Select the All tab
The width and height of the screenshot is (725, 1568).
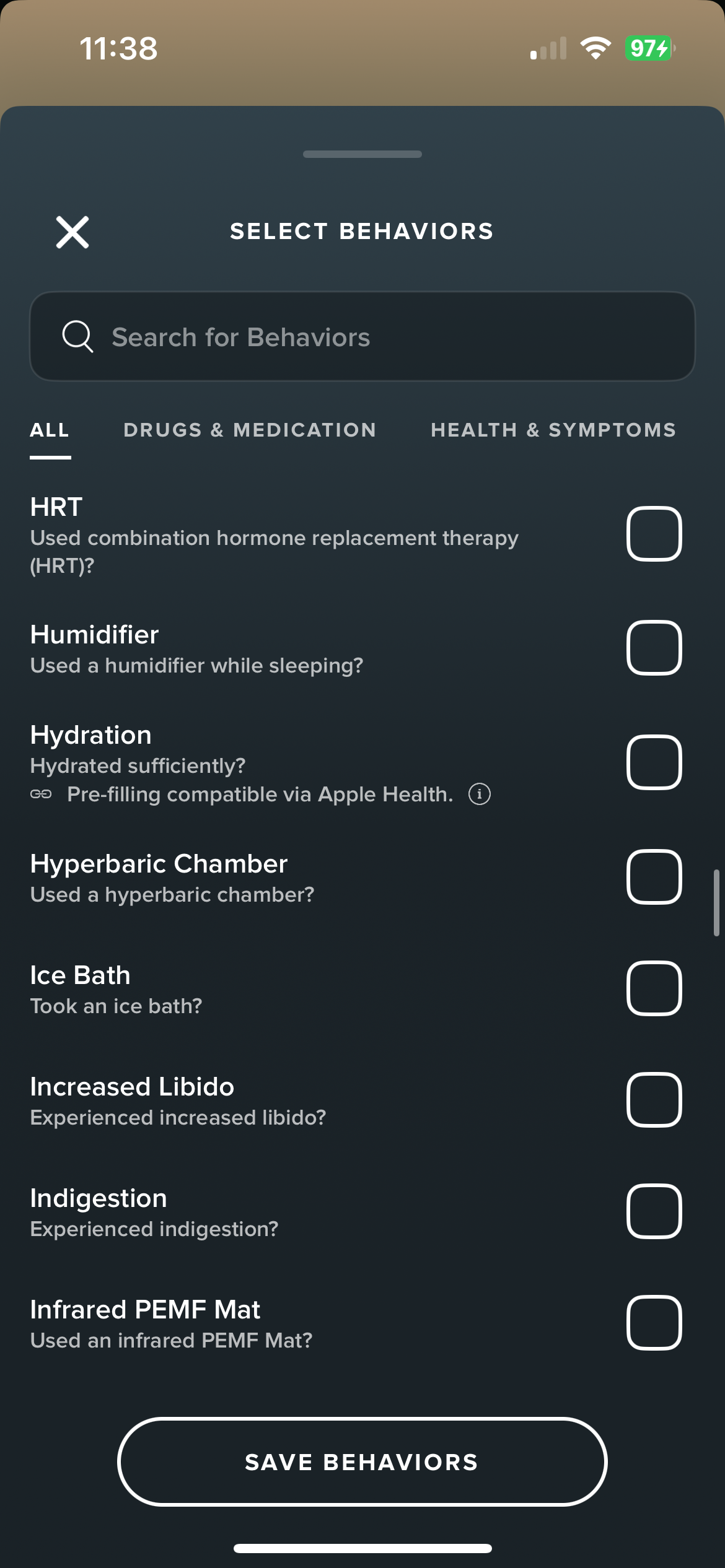(50, 430)
